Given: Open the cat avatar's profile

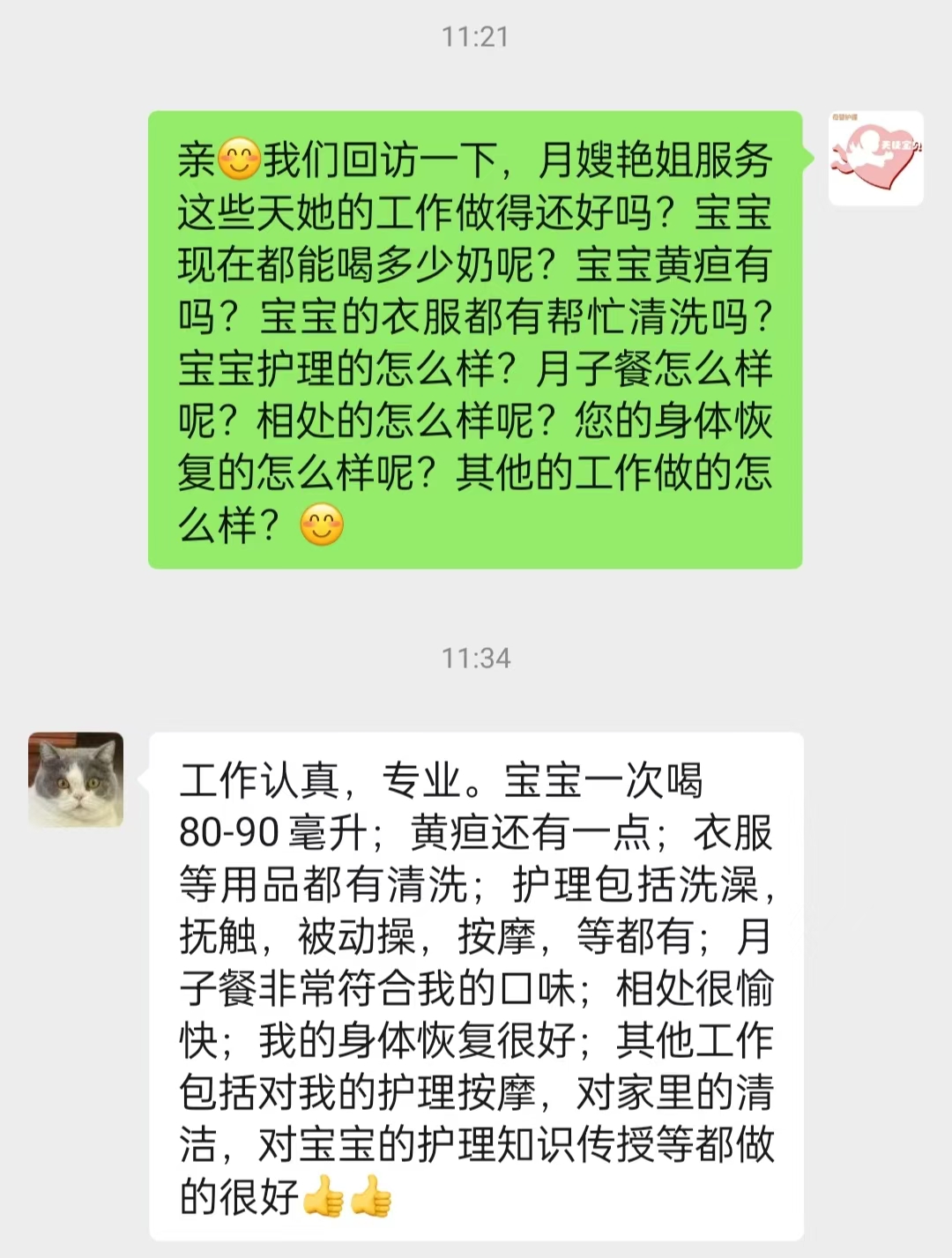Looking at the screenshot, I should coord(76,779).
